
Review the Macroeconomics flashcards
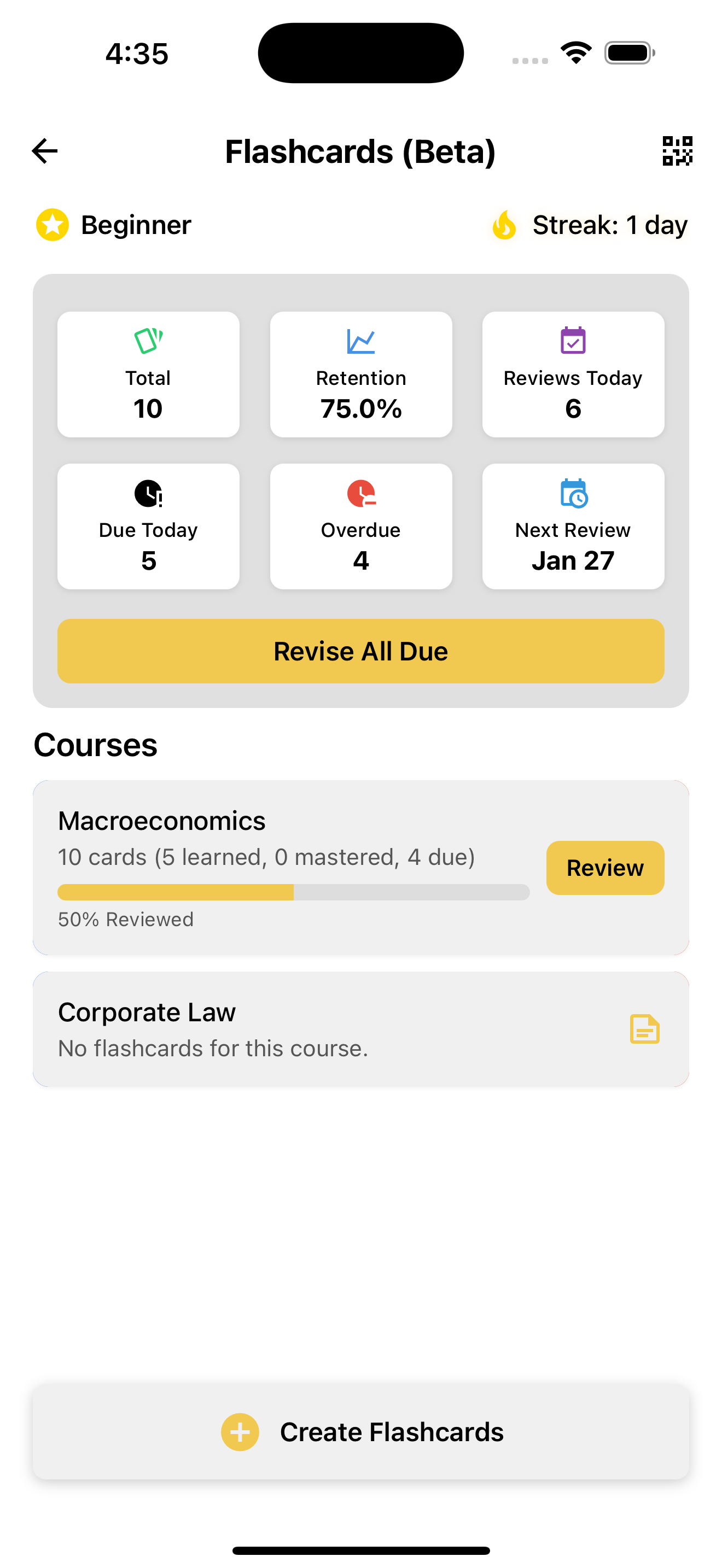coord(604,868)
